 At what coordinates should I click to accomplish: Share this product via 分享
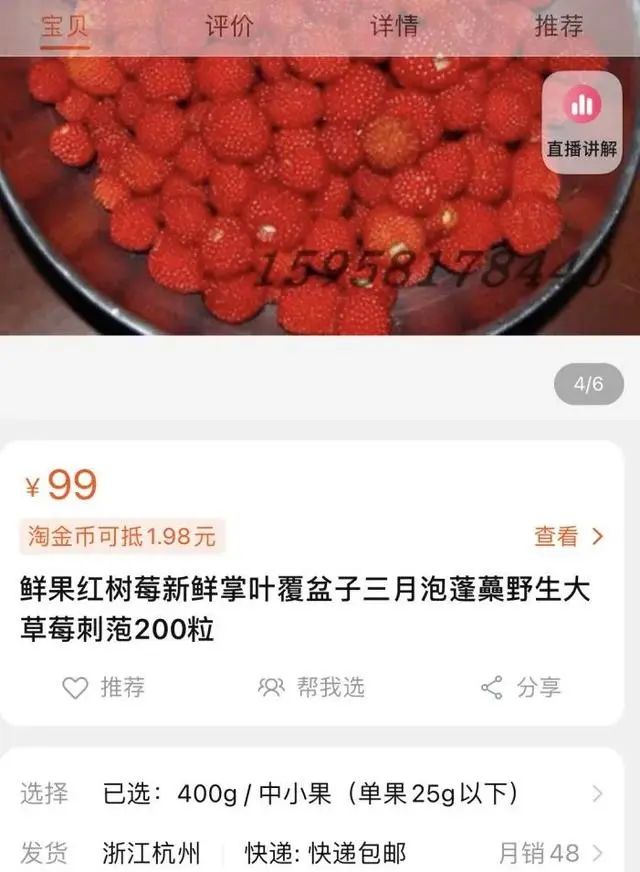point(521,687)
